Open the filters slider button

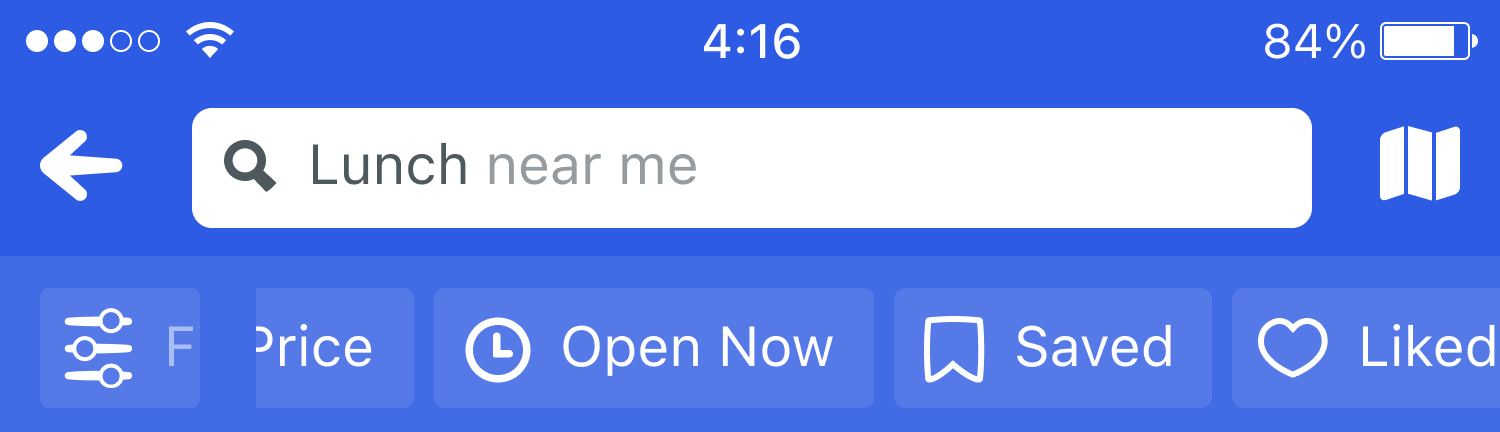pyautogui.click(x=119, y=348)
